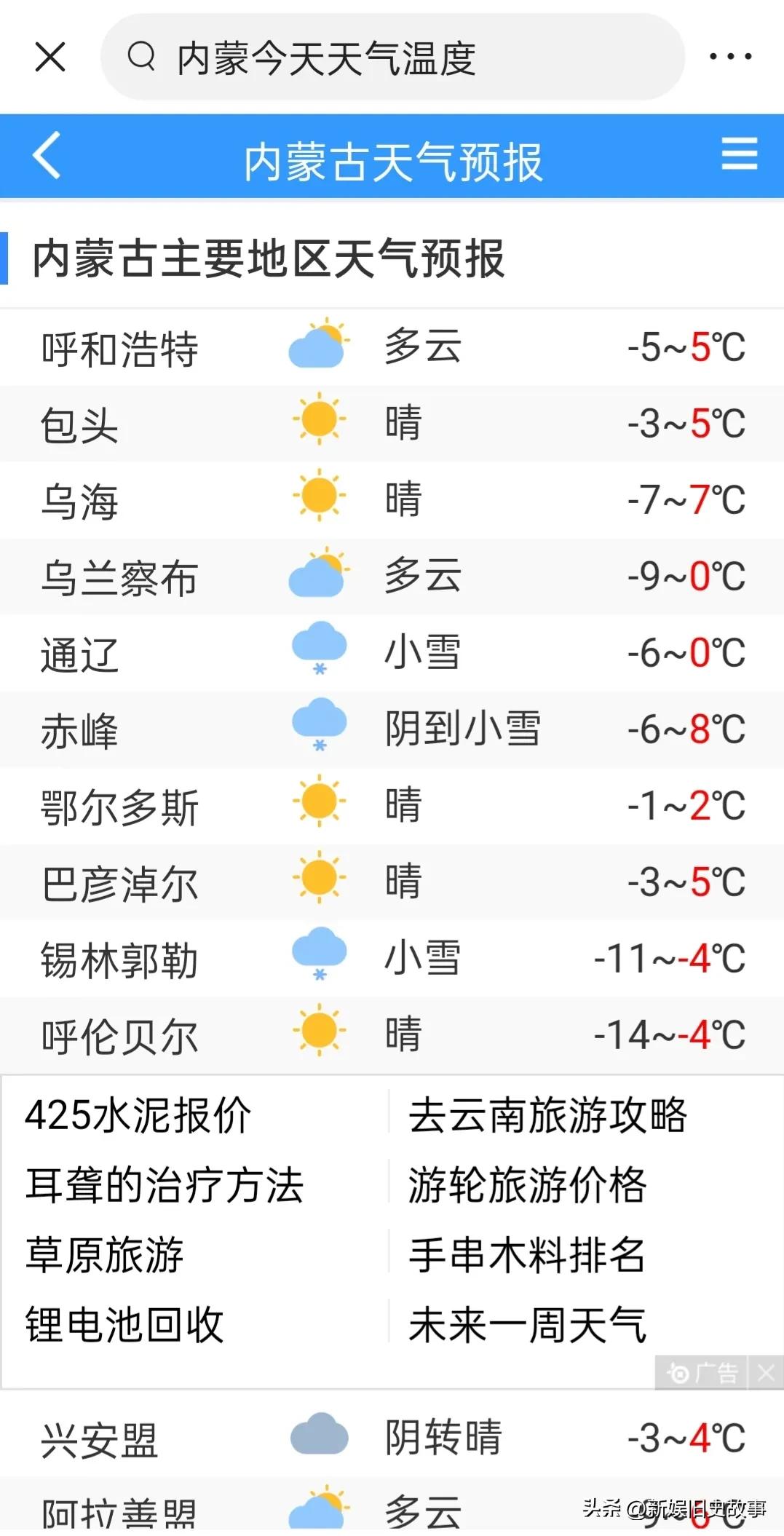784x1536 pixels.
Task: Tap the search box with 内蒙今天天气温度
Action: [392, 57]
